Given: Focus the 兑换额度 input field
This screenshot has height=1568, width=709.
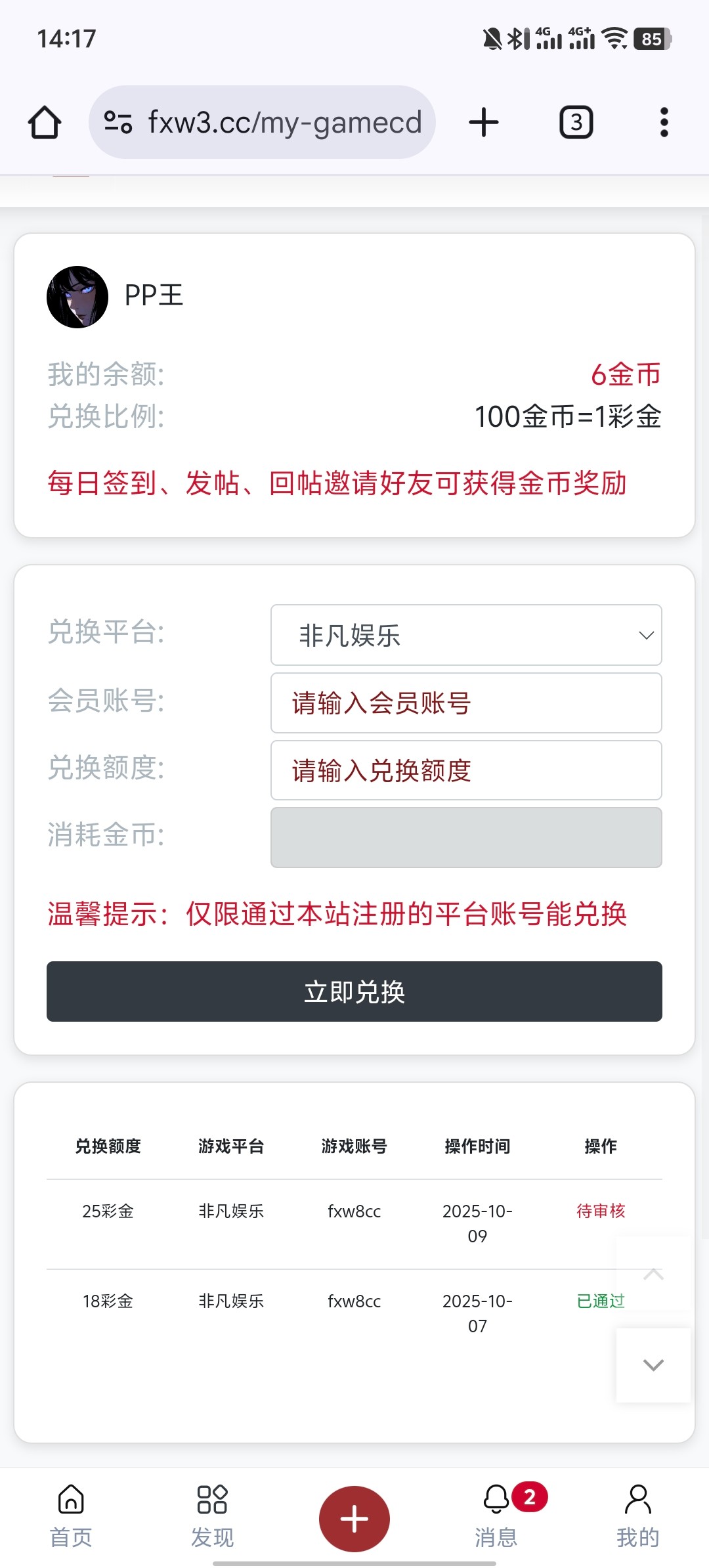Looking at the screenshot, I should (x=466, y=770).
